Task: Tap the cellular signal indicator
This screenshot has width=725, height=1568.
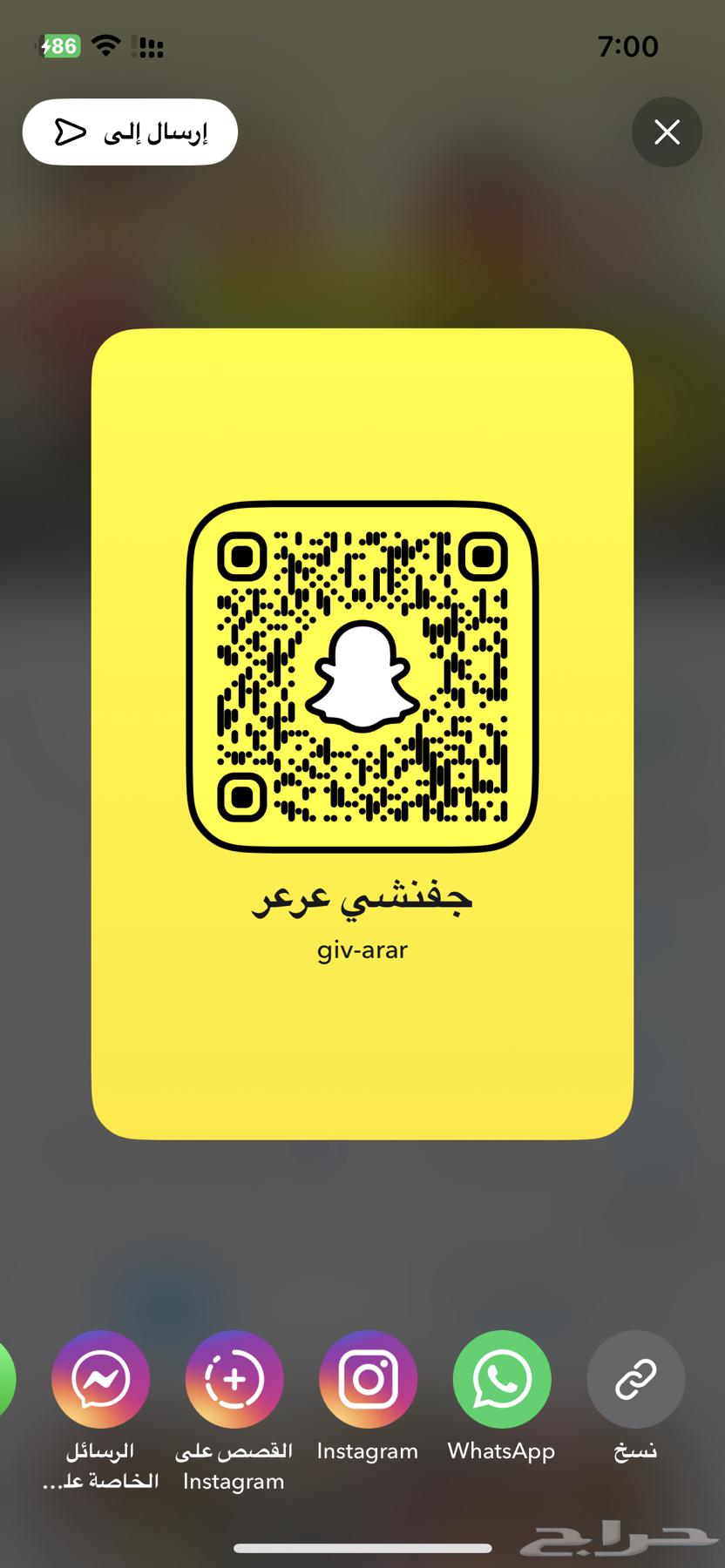Action: click(x=150, y=48)
